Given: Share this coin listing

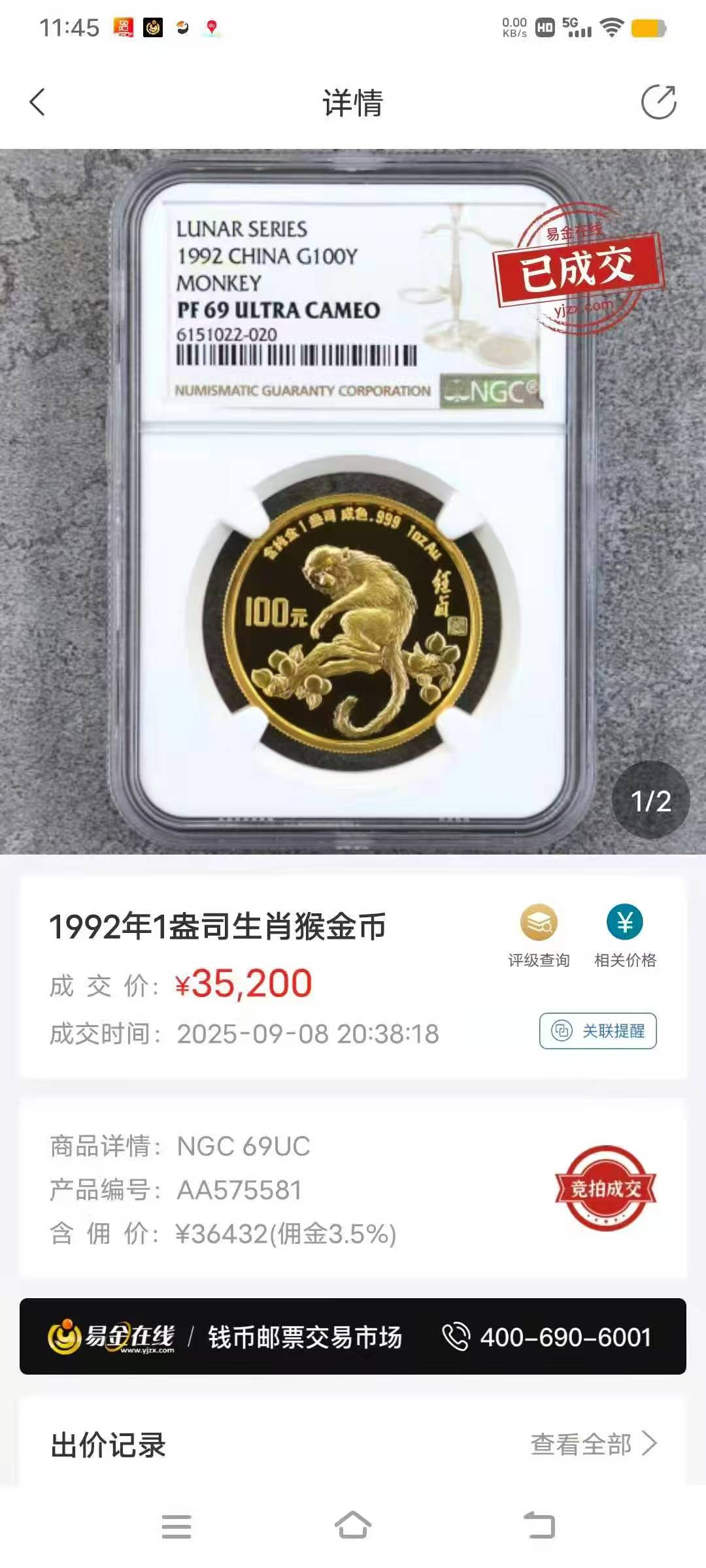Looking at the screenshot, I should (x=658, y=103).
